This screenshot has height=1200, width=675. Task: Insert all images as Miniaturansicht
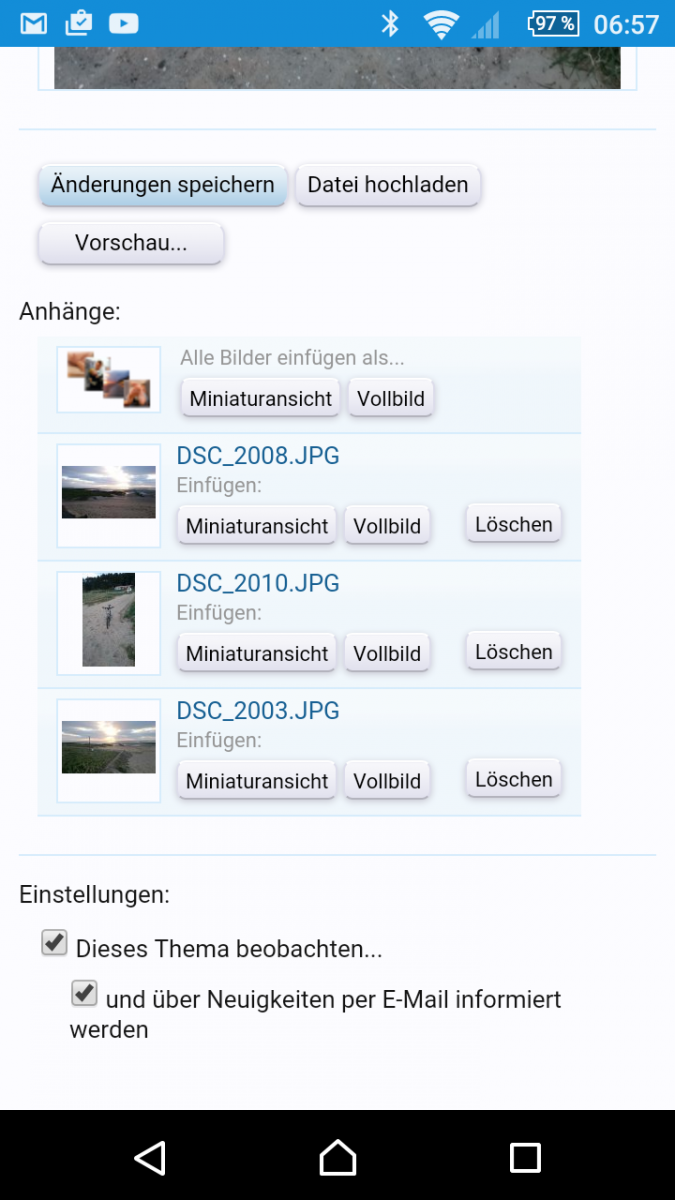(x=260, y=398)
